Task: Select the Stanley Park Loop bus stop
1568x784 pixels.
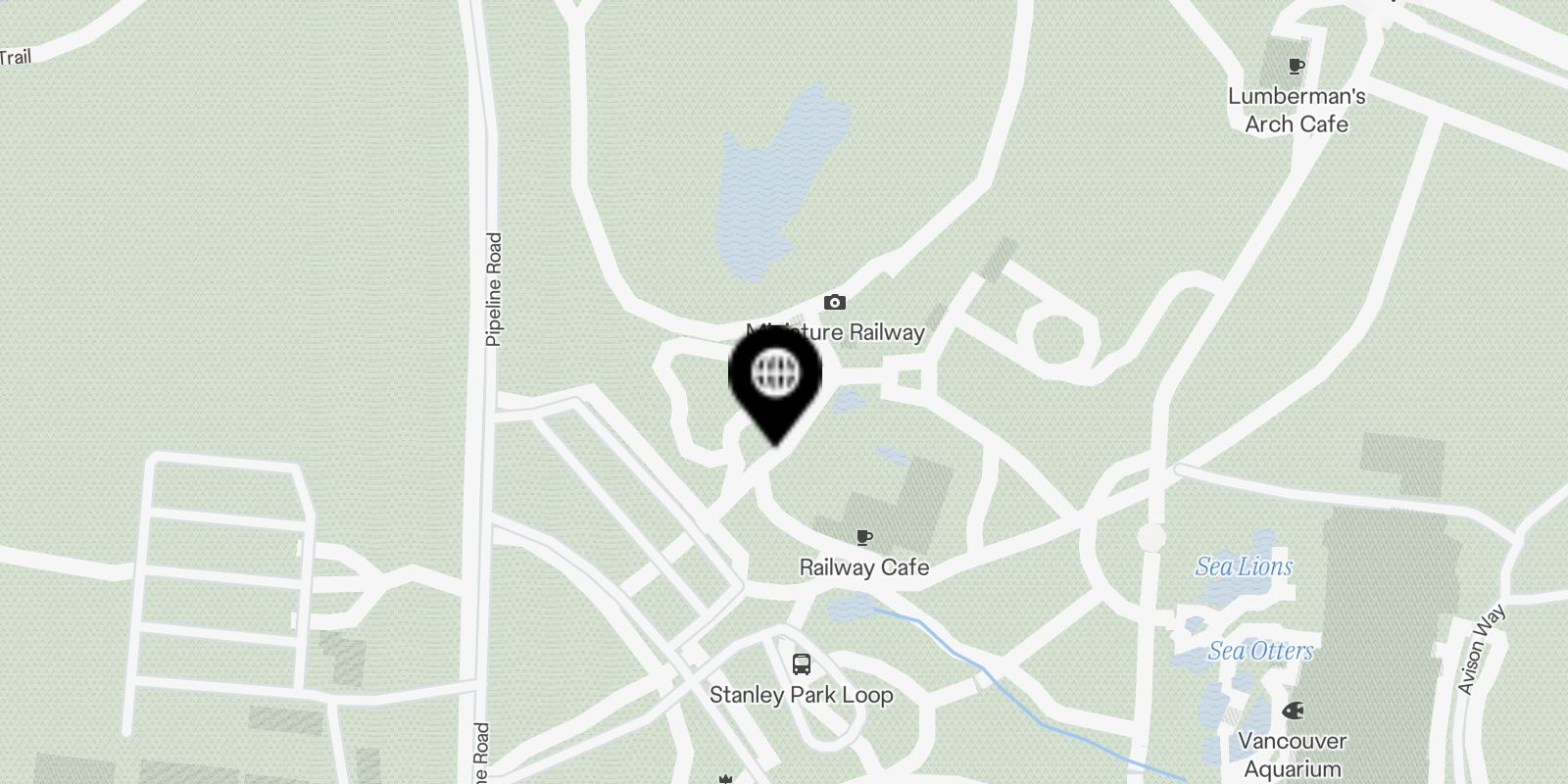Action: click(802, 665)
